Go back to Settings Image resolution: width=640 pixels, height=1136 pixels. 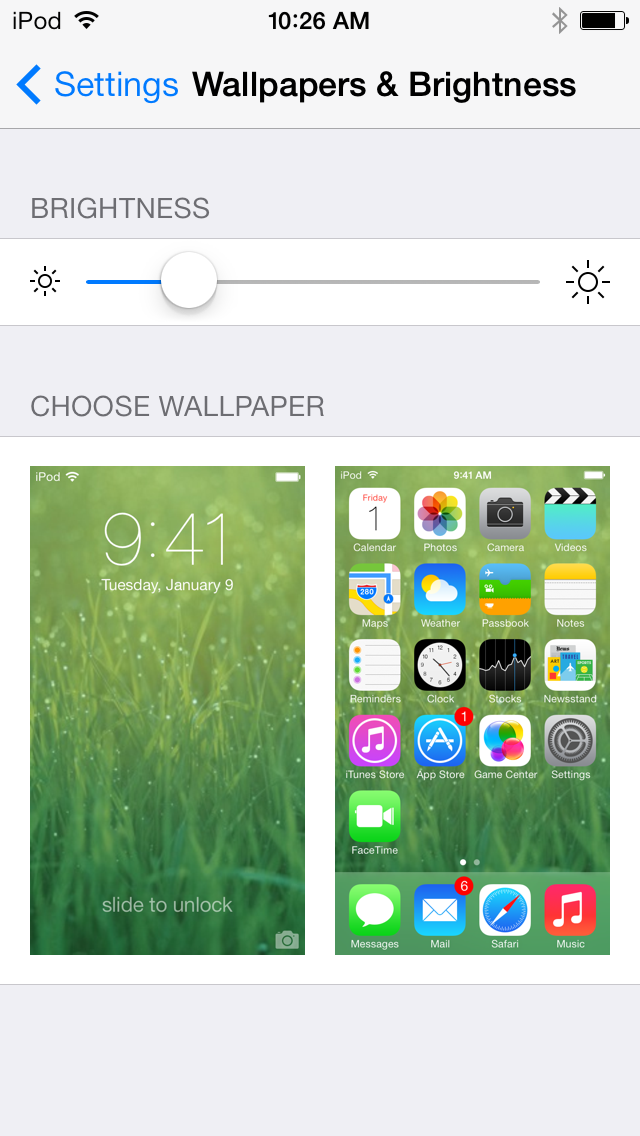click(97, 85)
